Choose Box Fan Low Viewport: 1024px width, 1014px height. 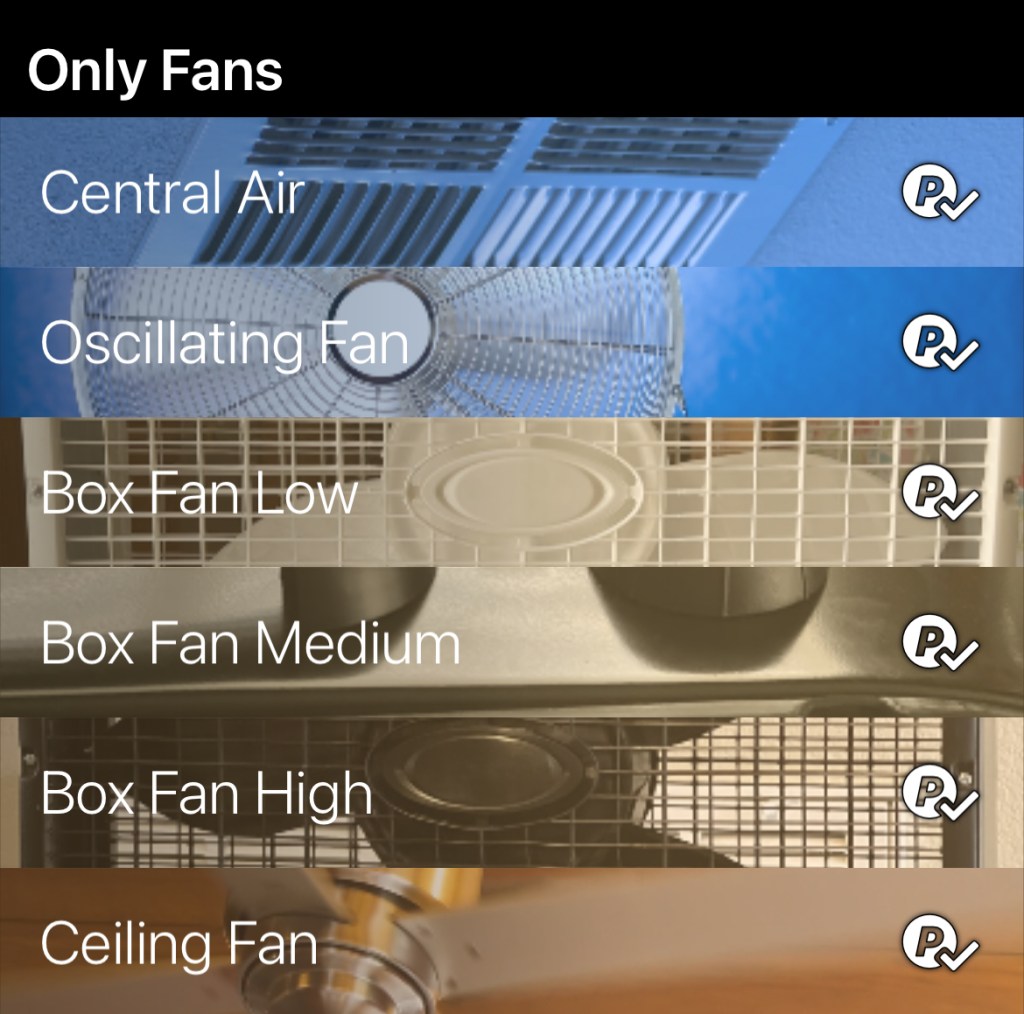tap(198, 493)
